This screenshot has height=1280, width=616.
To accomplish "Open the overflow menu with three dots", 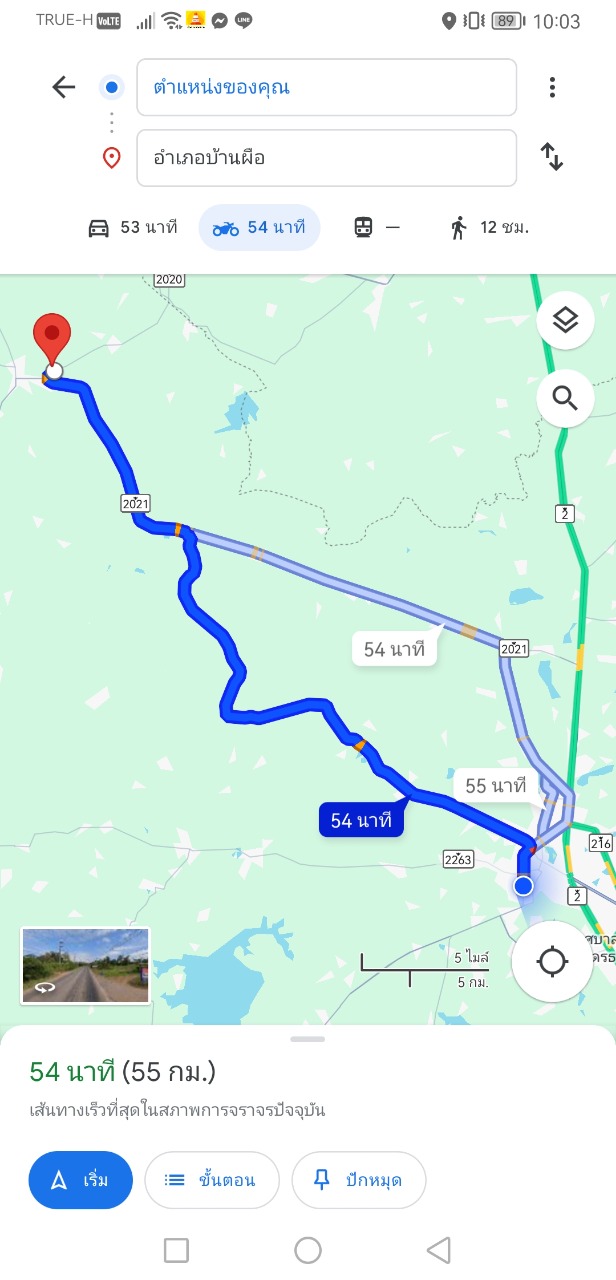I will point(551,88).
